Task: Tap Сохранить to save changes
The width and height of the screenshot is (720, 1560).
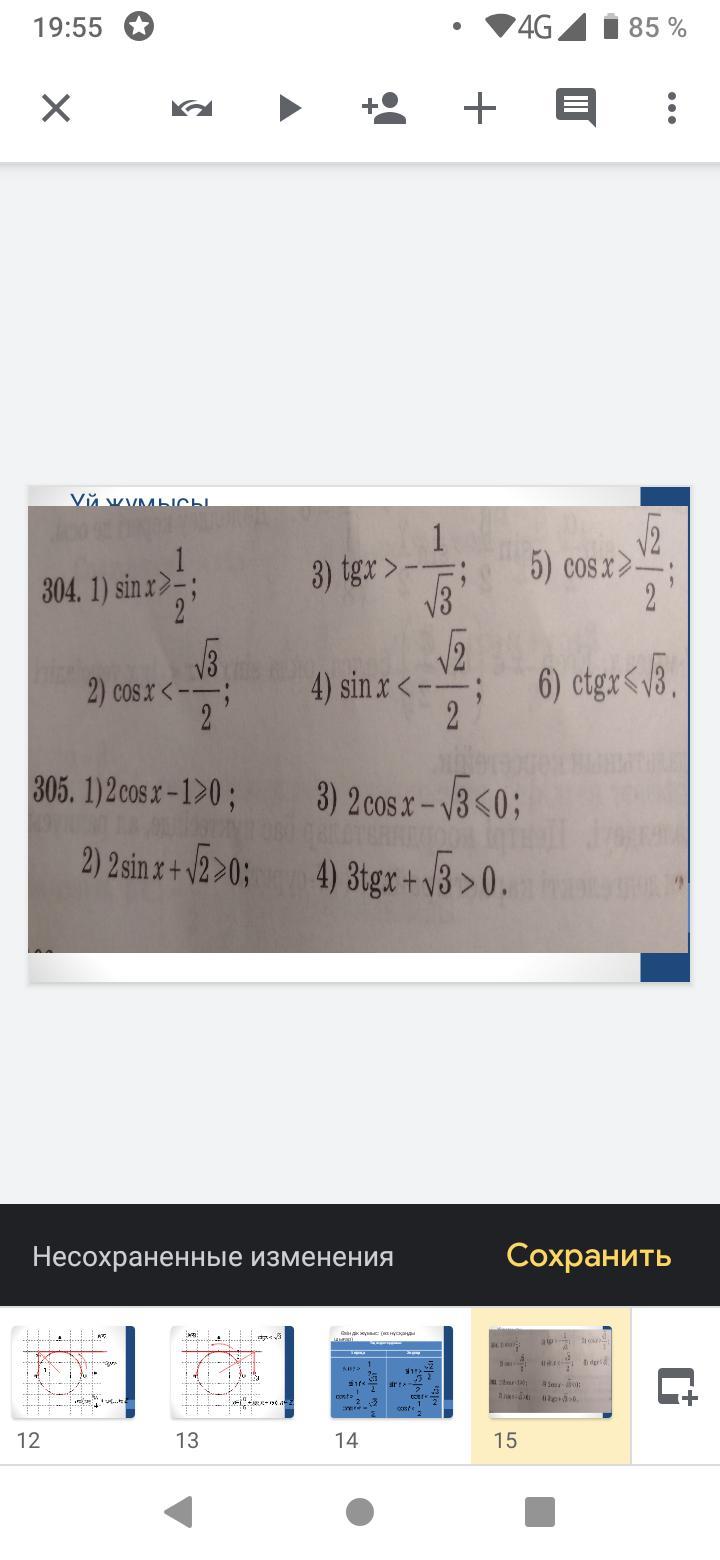Action: tap(588, 1255)
